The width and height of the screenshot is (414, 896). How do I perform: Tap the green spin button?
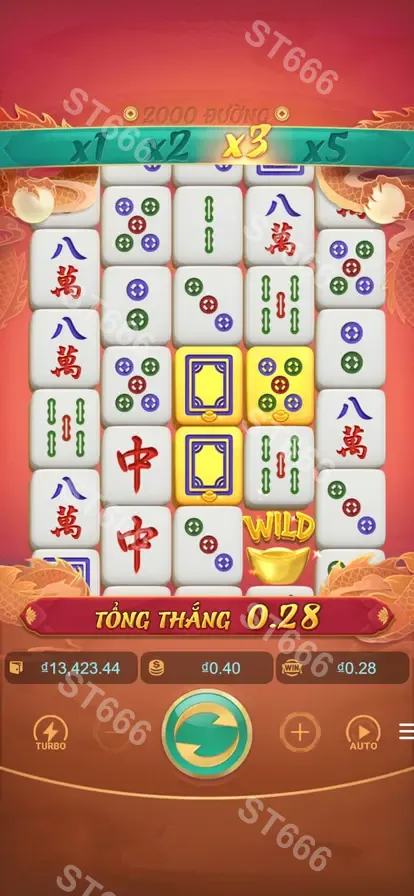point(207,733)
